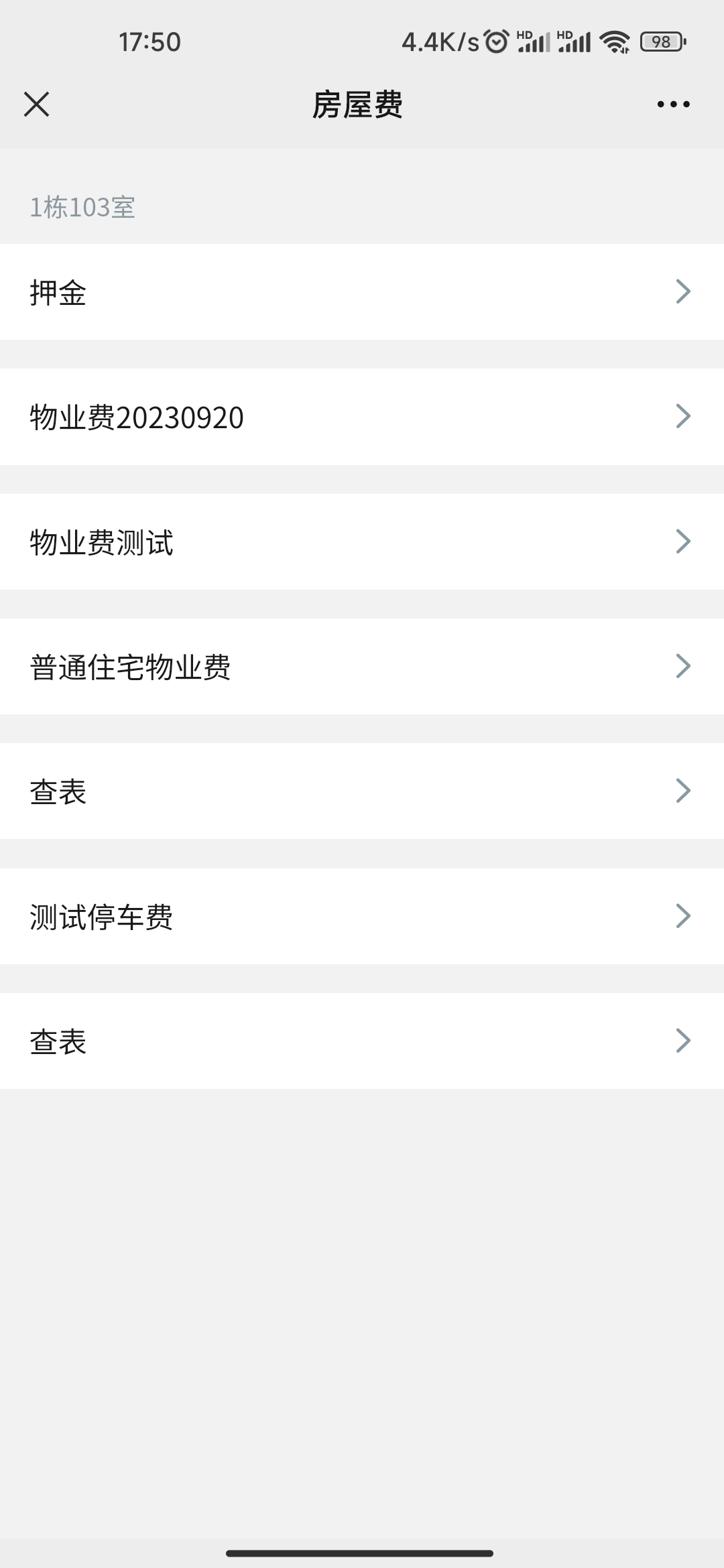The image size is (724, 1568).
Task: Open the three-dot overflow menu
Action: pyautogui.click(x=673, y=105)
